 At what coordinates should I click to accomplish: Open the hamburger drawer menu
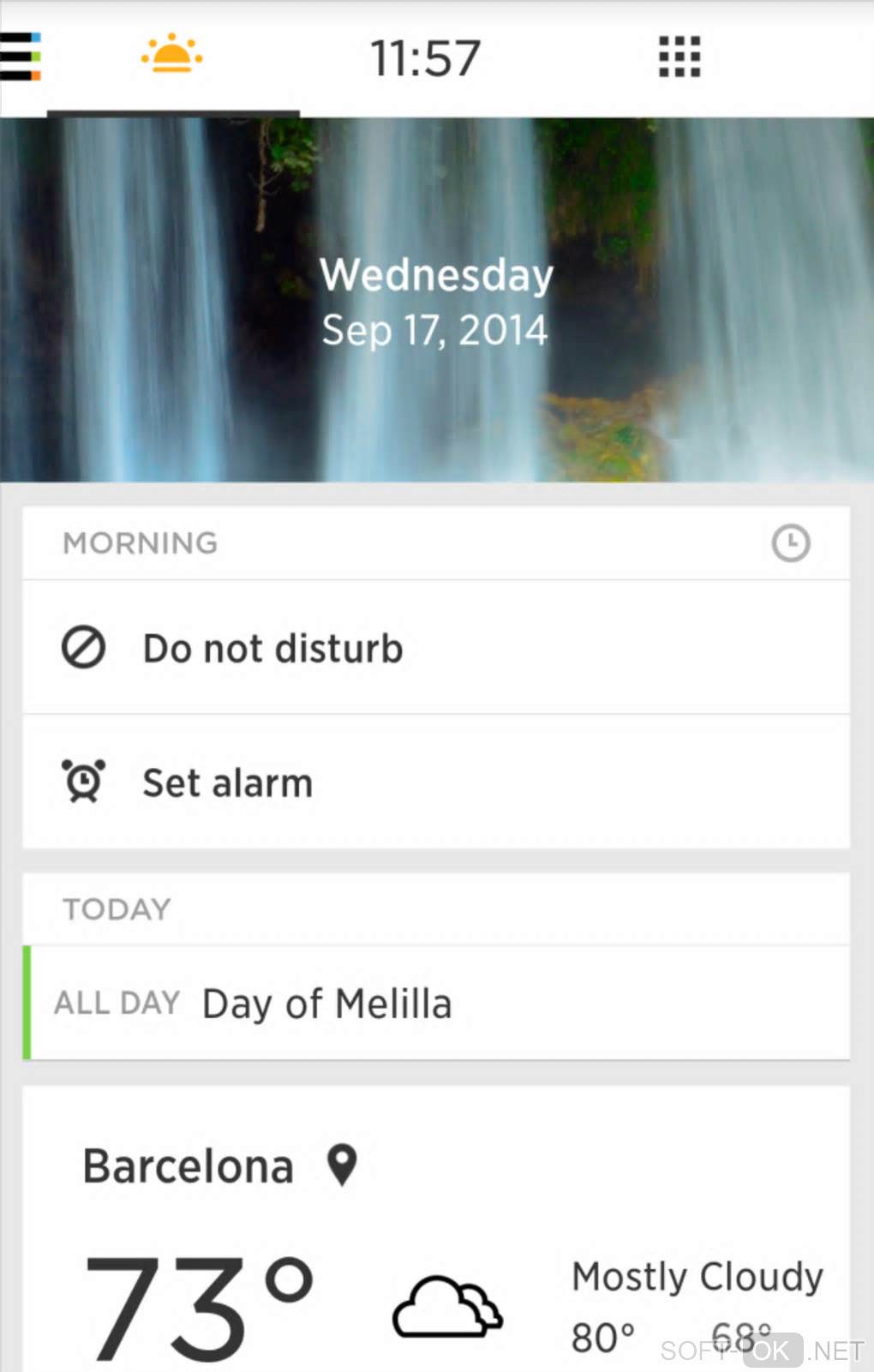click(x=21, y=57)
